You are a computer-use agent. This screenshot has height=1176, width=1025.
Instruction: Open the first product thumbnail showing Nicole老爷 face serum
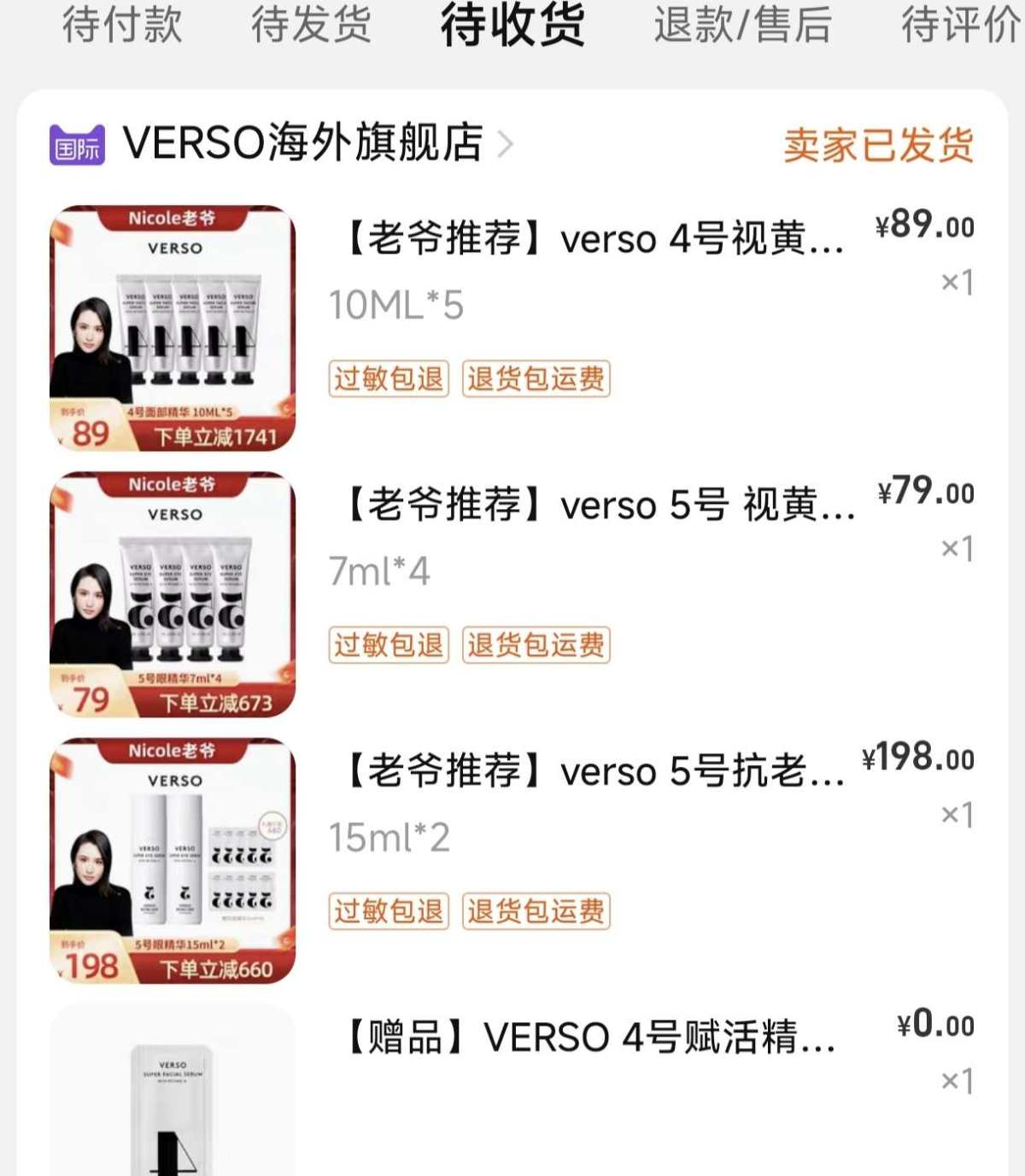coord(171,325)
